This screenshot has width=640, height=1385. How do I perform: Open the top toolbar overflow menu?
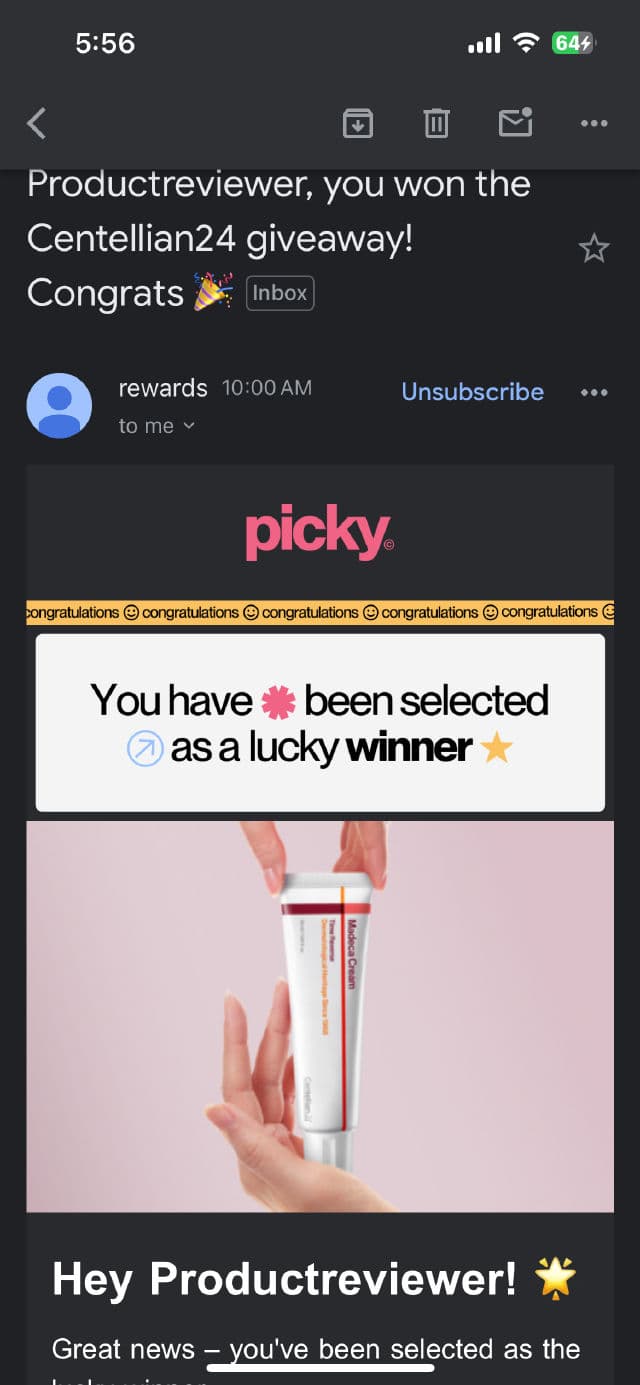coord(594,123)
